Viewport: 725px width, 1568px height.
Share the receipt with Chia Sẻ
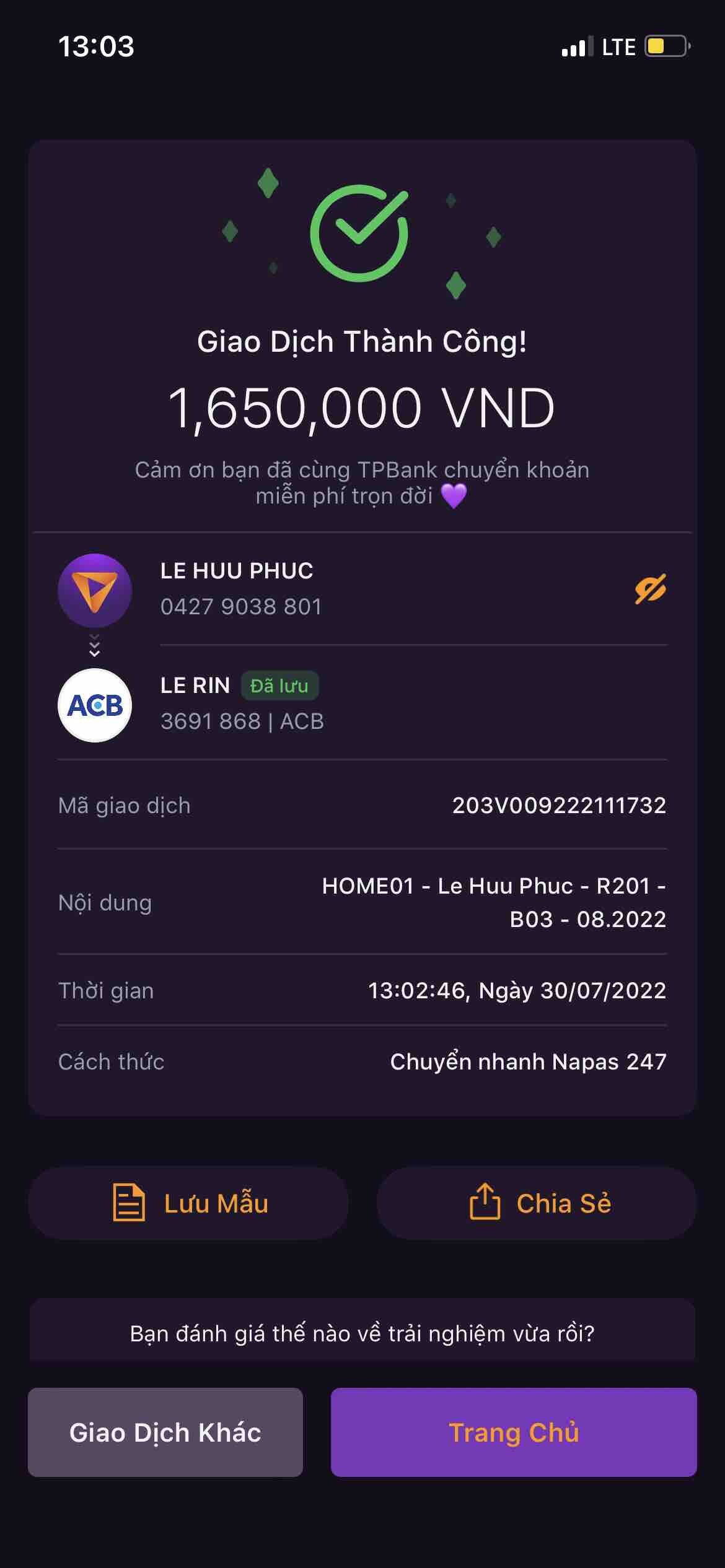click(537, 1203)
